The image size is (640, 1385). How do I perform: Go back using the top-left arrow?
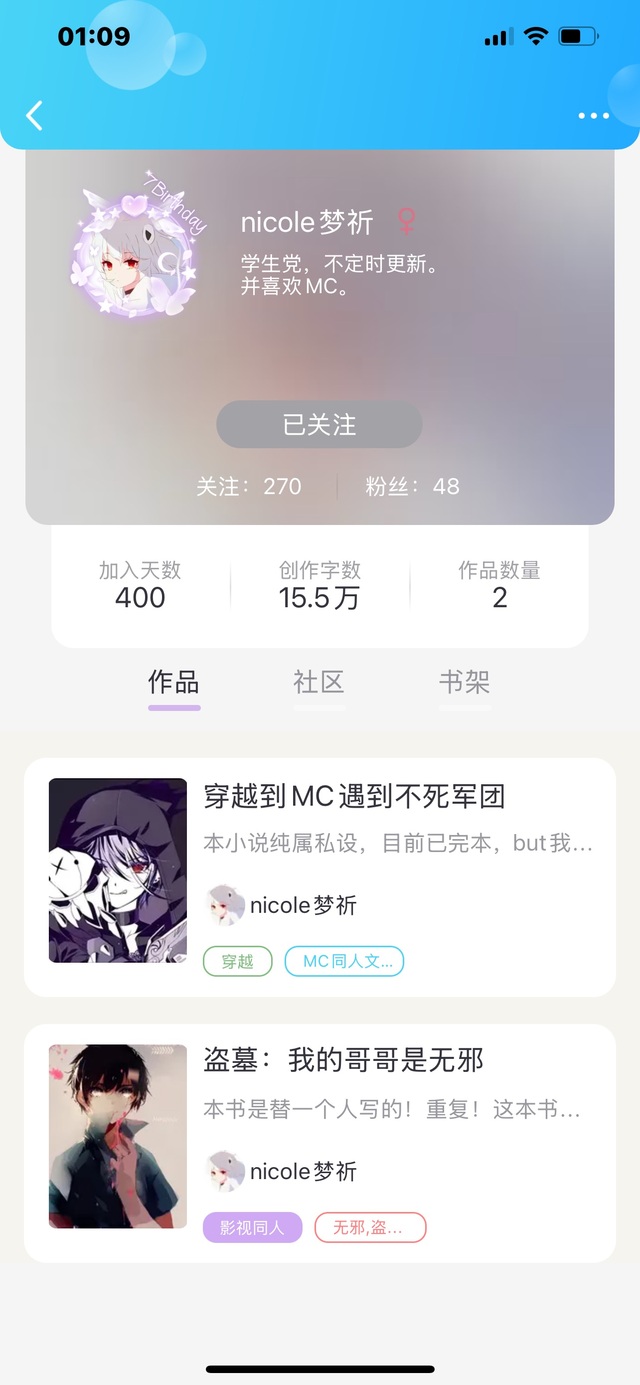34,116
